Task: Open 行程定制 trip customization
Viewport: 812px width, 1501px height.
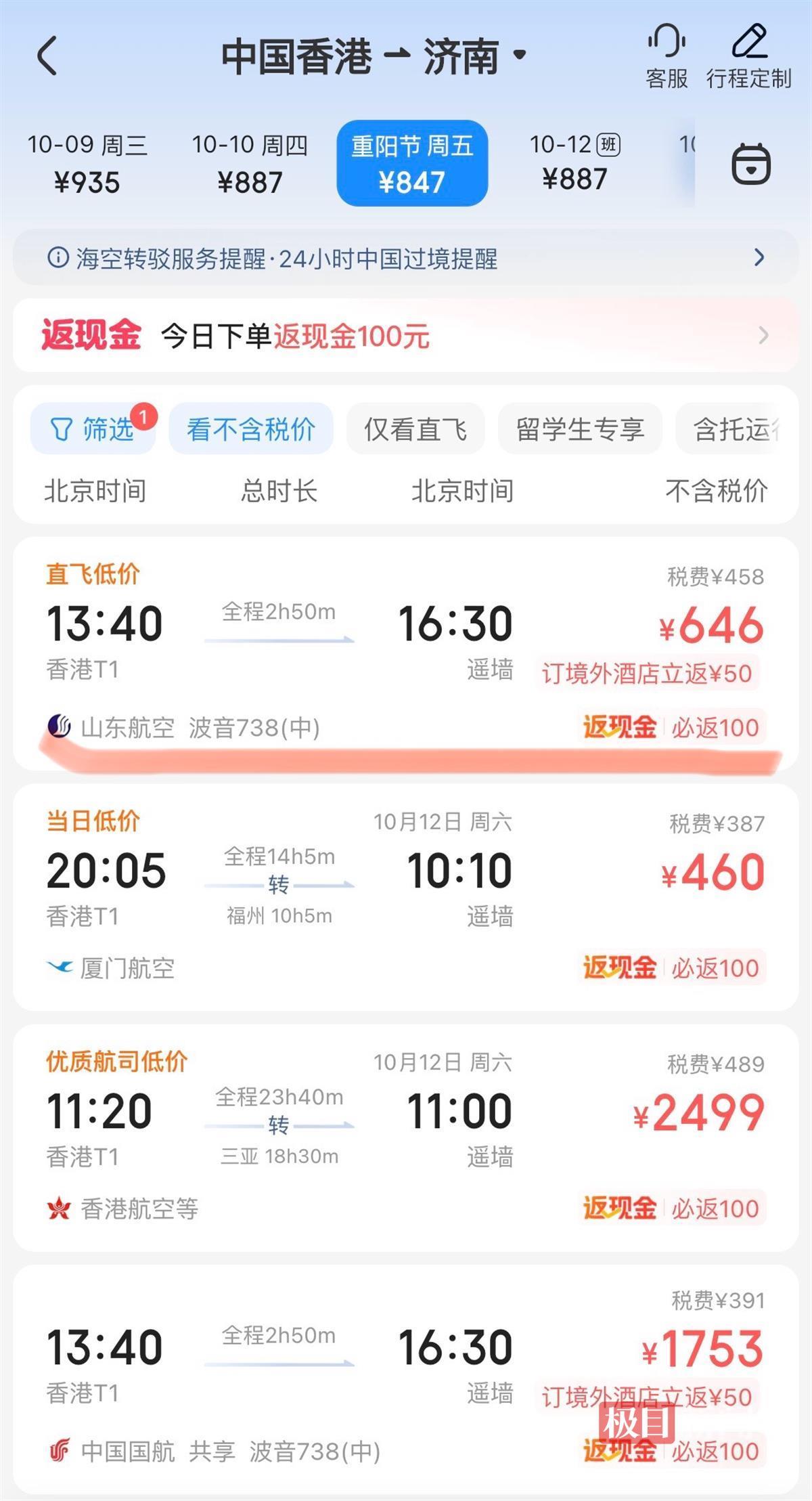Action: point(749,57)
